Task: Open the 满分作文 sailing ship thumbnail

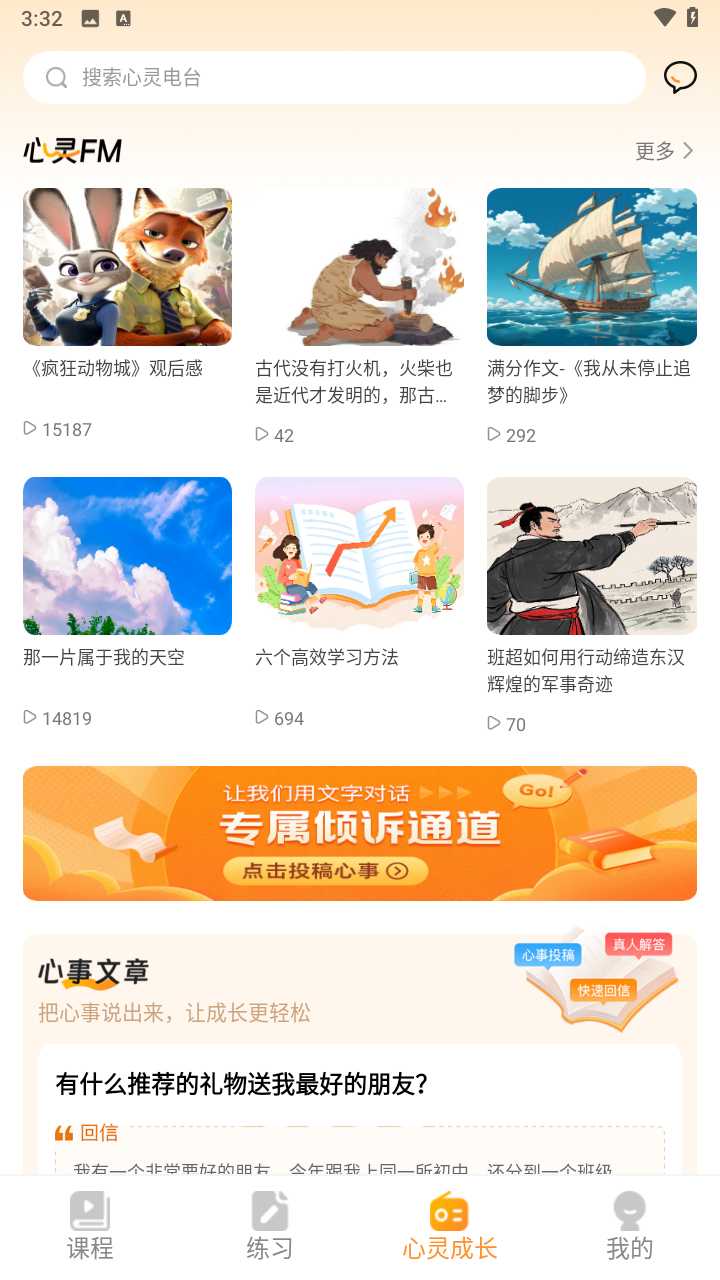Action: 591,266
